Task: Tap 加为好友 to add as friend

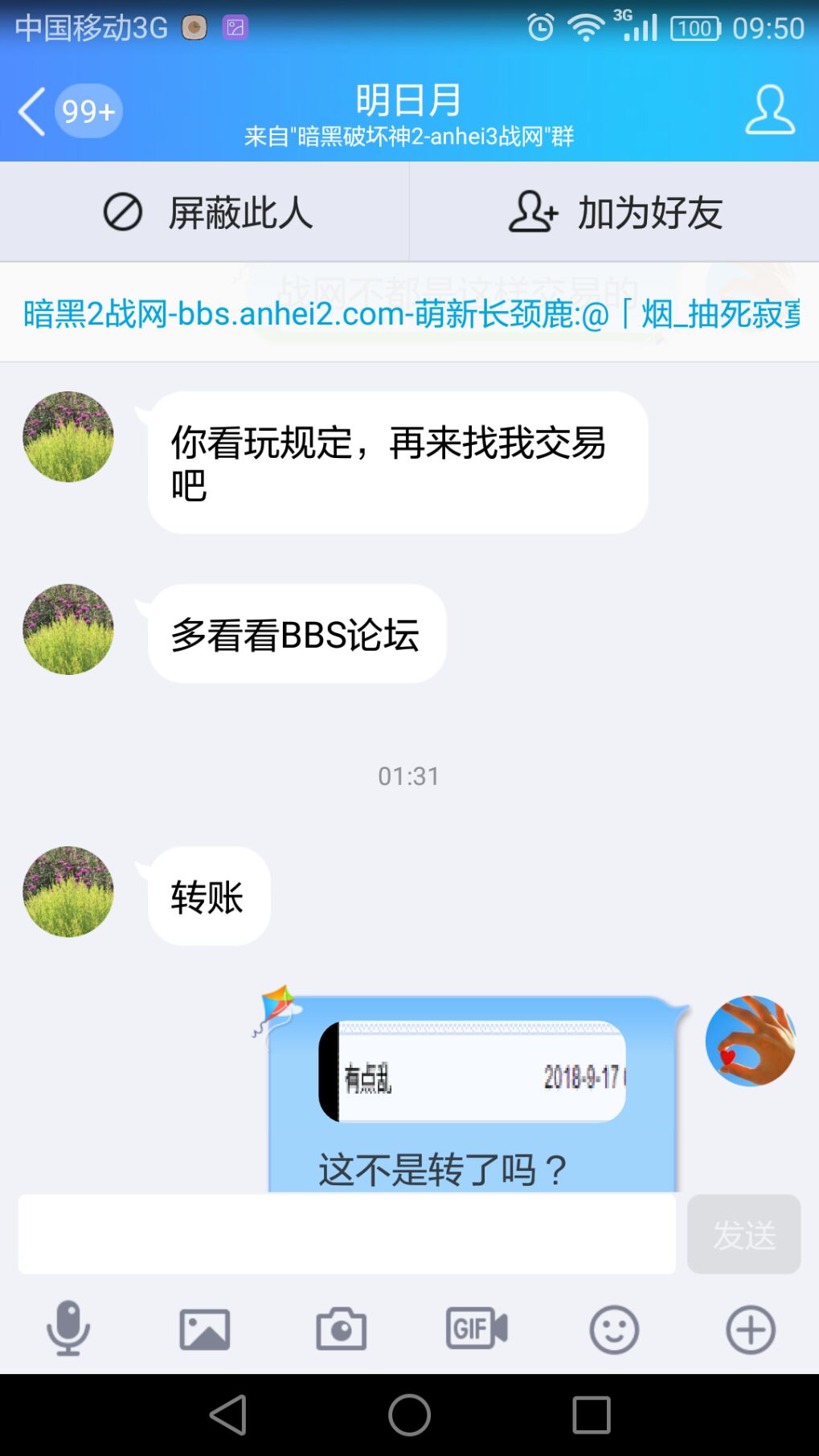Action: coord(615,213)
